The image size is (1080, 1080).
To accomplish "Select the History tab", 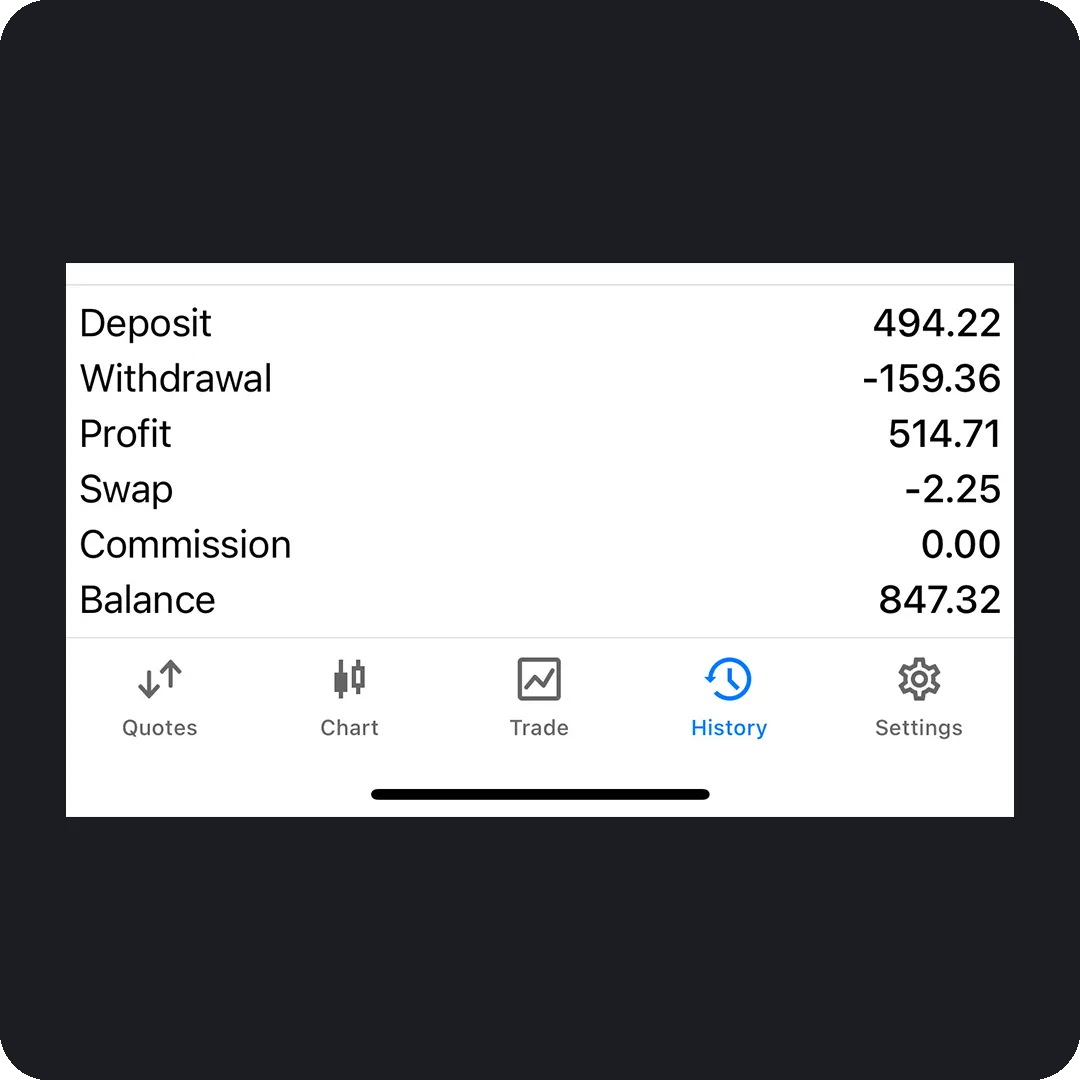I will [x=728, y=697].
